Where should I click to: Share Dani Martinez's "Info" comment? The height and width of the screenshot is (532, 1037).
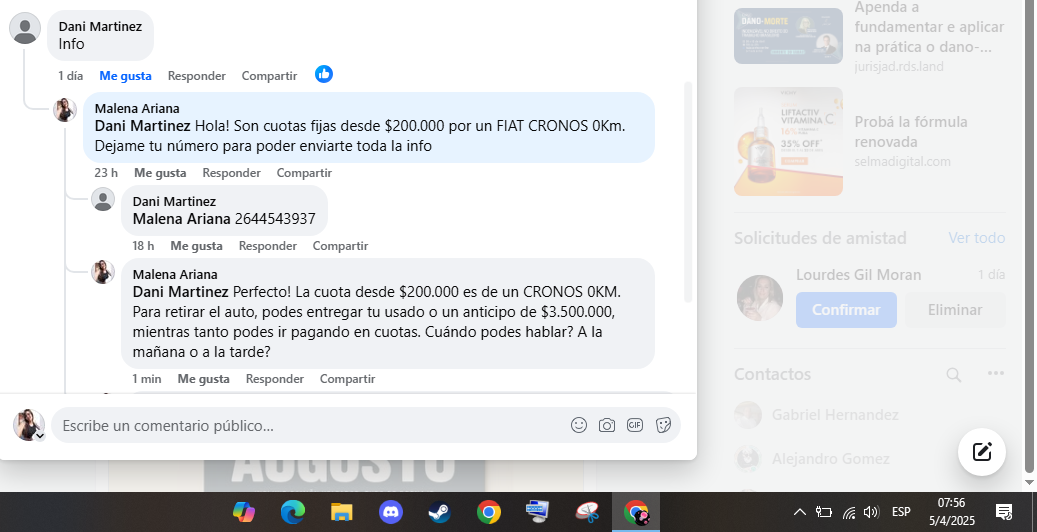tap(269, 76)
